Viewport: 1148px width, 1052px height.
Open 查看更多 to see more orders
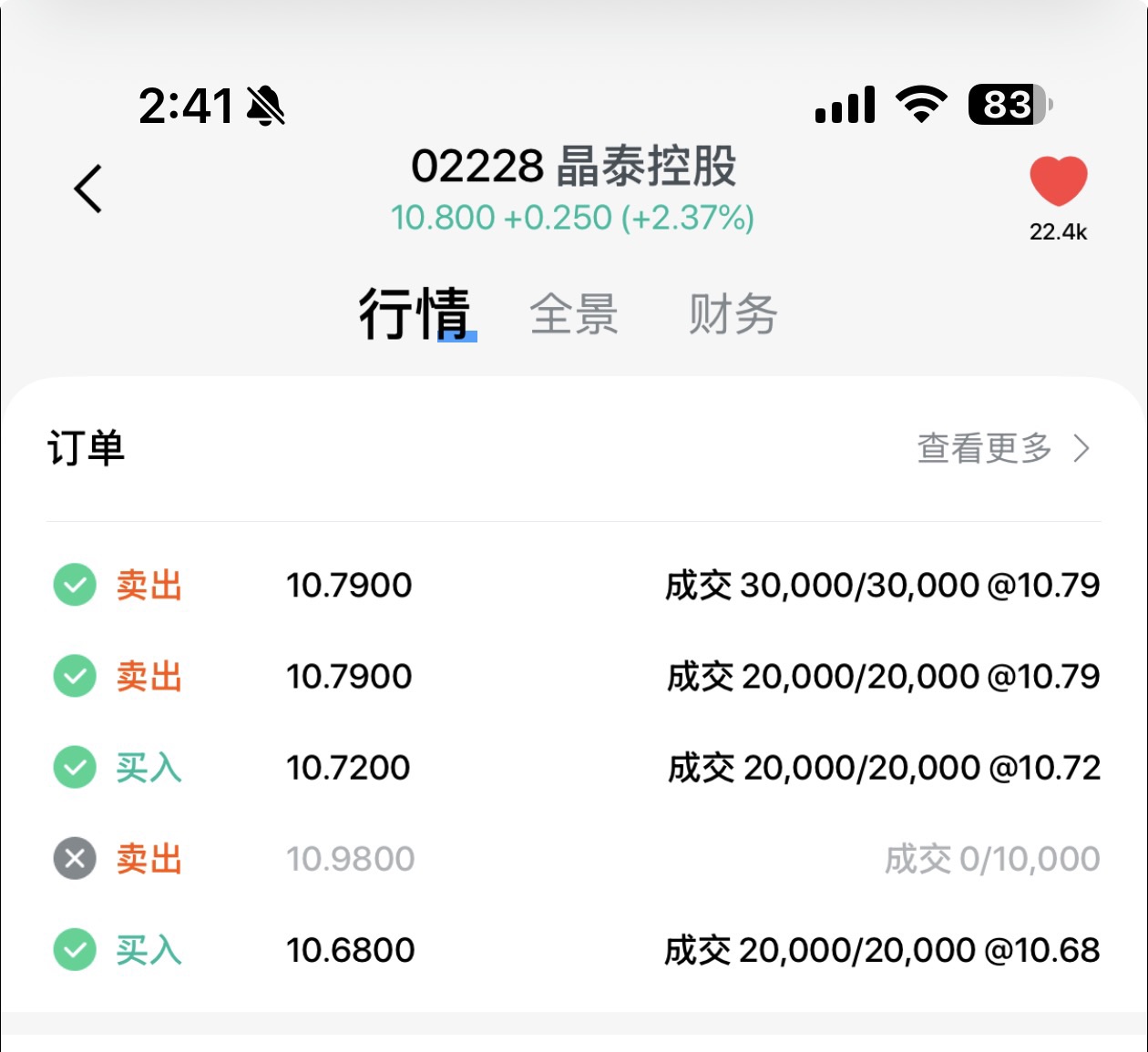pos(1002,448)
